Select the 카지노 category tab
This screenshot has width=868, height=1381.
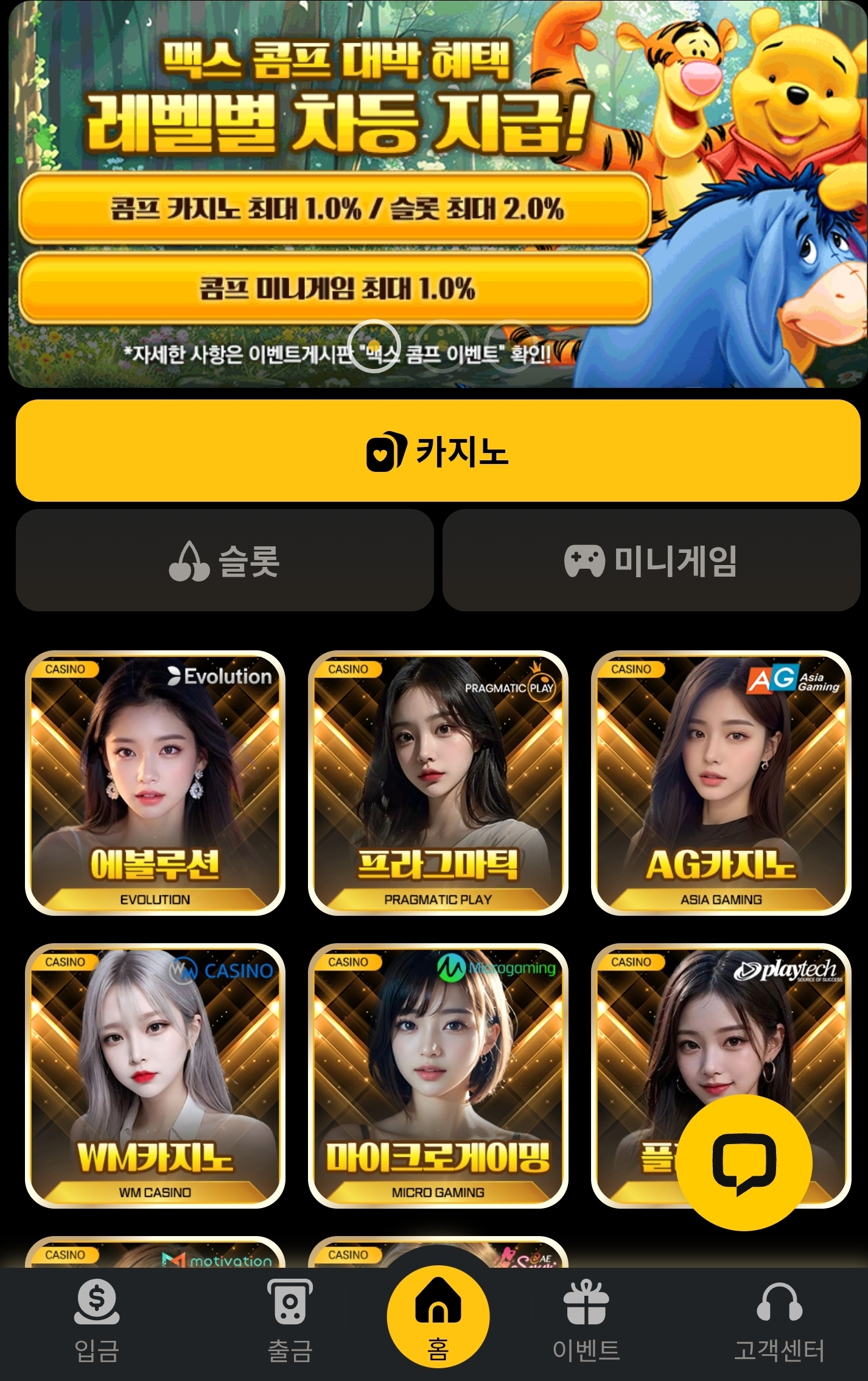(438, 451)
